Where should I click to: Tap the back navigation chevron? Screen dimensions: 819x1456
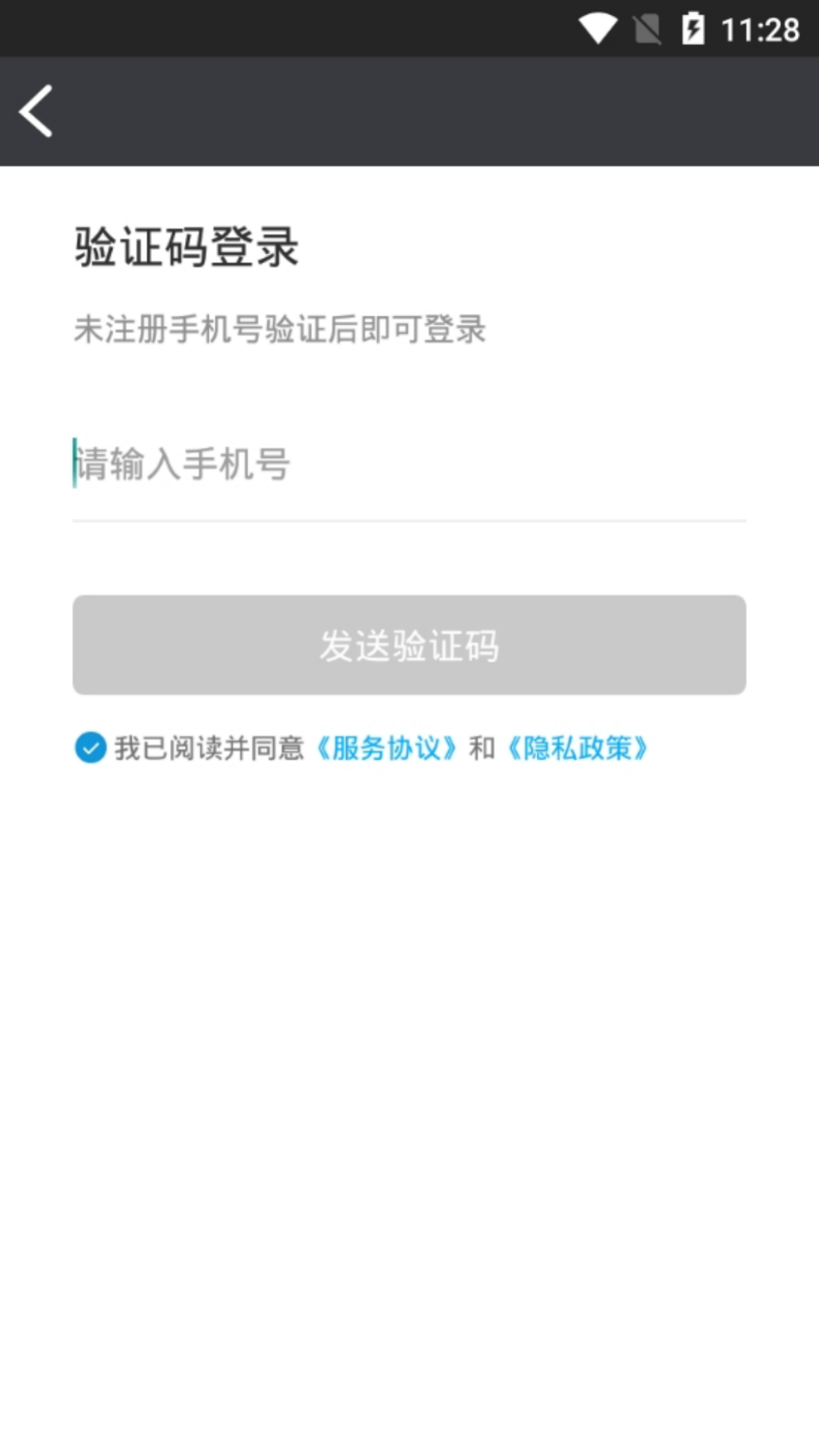tap(36, 111)
